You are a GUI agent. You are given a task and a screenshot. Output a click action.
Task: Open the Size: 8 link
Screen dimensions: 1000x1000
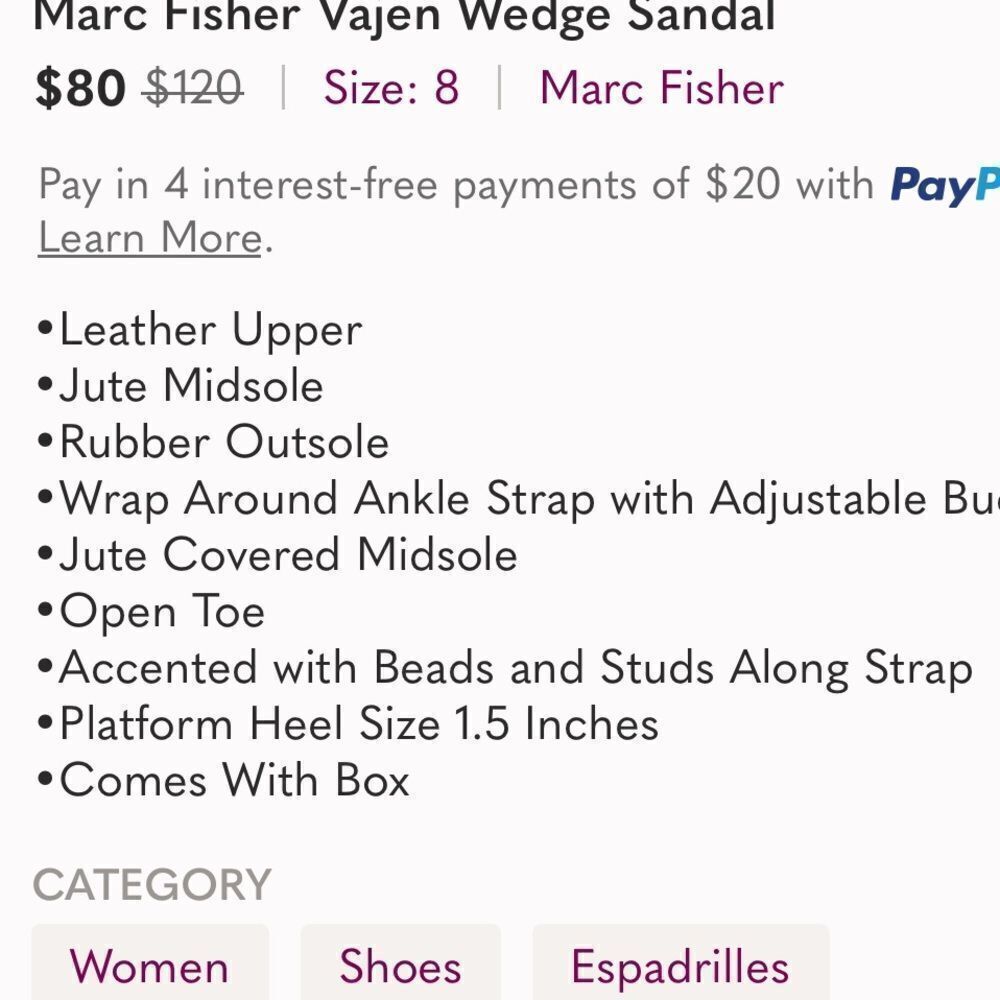(x=391, y=88)
